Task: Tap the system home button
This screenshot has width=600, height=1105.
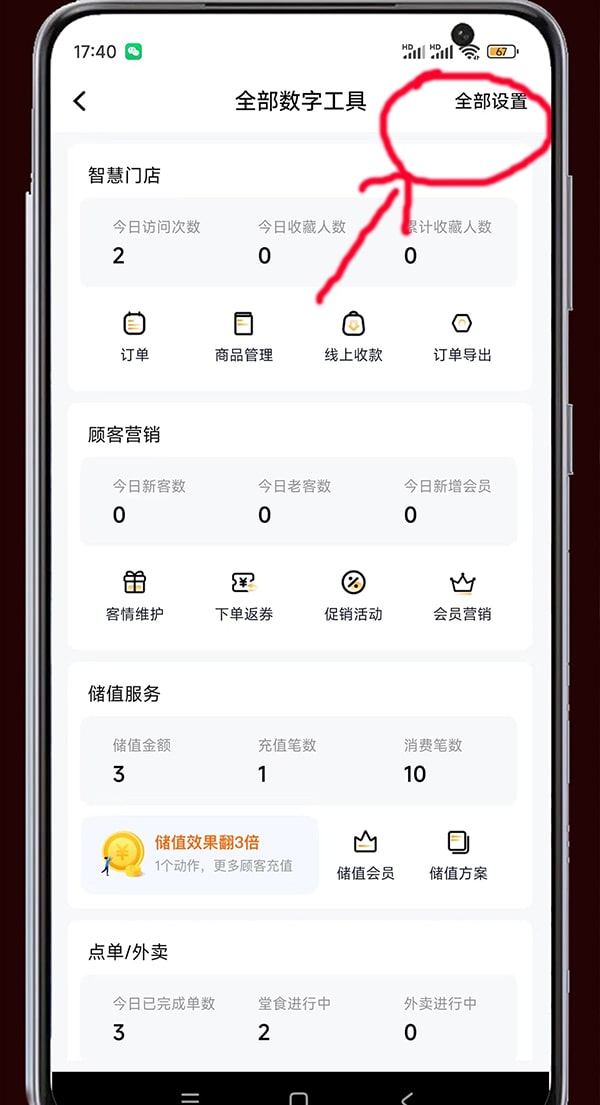Action: click(299, 1099)
